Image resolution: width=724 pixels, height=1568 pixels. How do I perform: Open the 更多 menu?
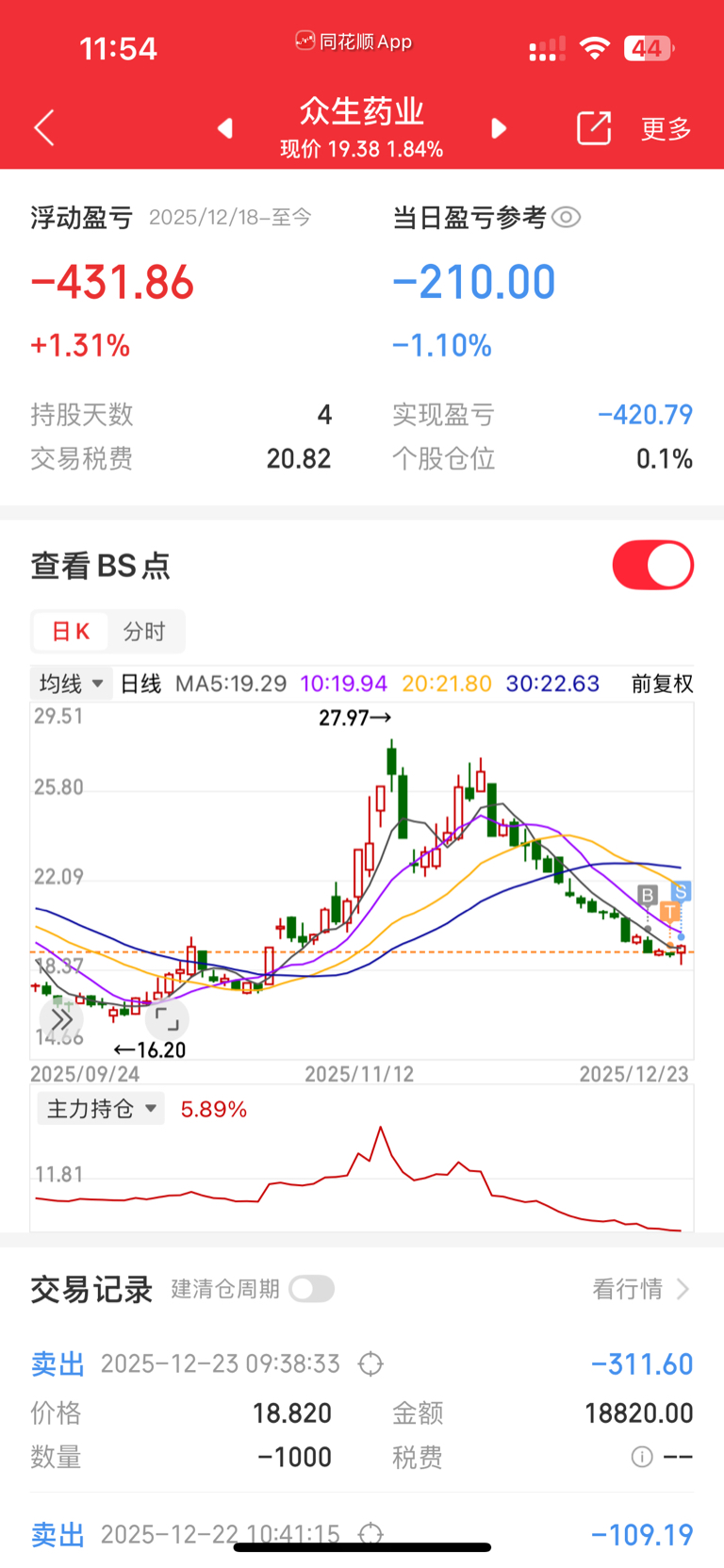pyautogui.click(x=666, y=128)
